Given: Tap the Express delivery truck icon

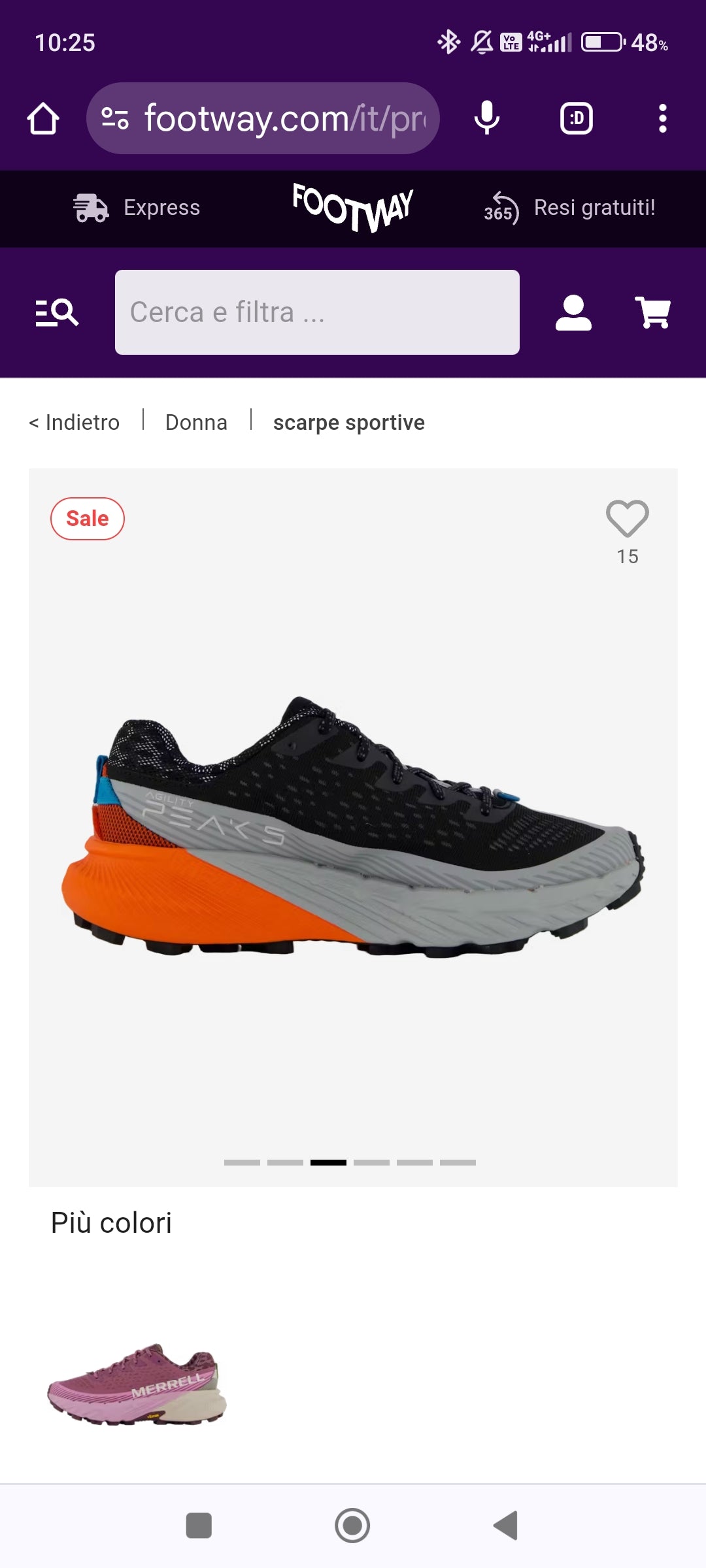Looking at the screenshot, I should (92, 208).
